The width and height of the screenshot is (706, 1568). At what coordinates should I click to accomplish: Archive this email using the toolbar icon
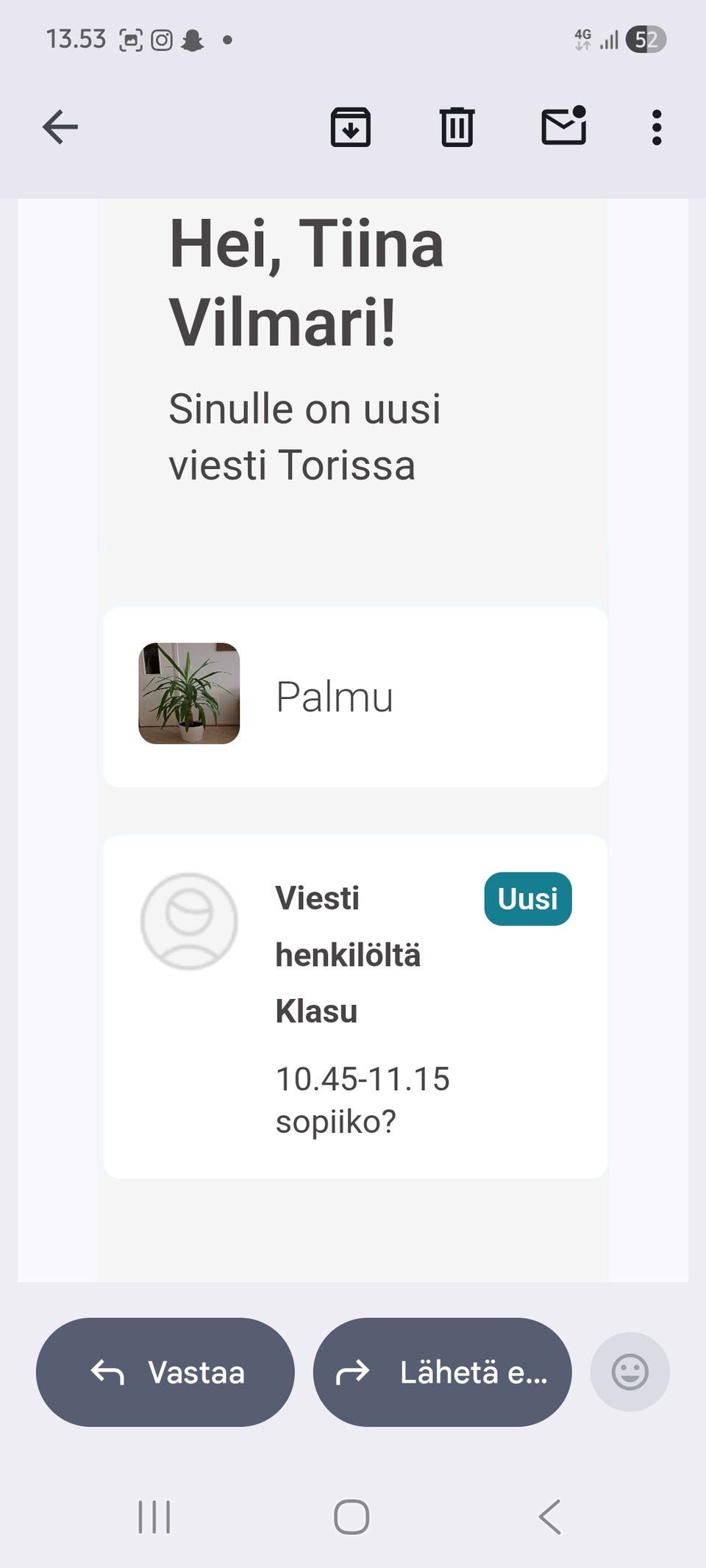(351, 126)
